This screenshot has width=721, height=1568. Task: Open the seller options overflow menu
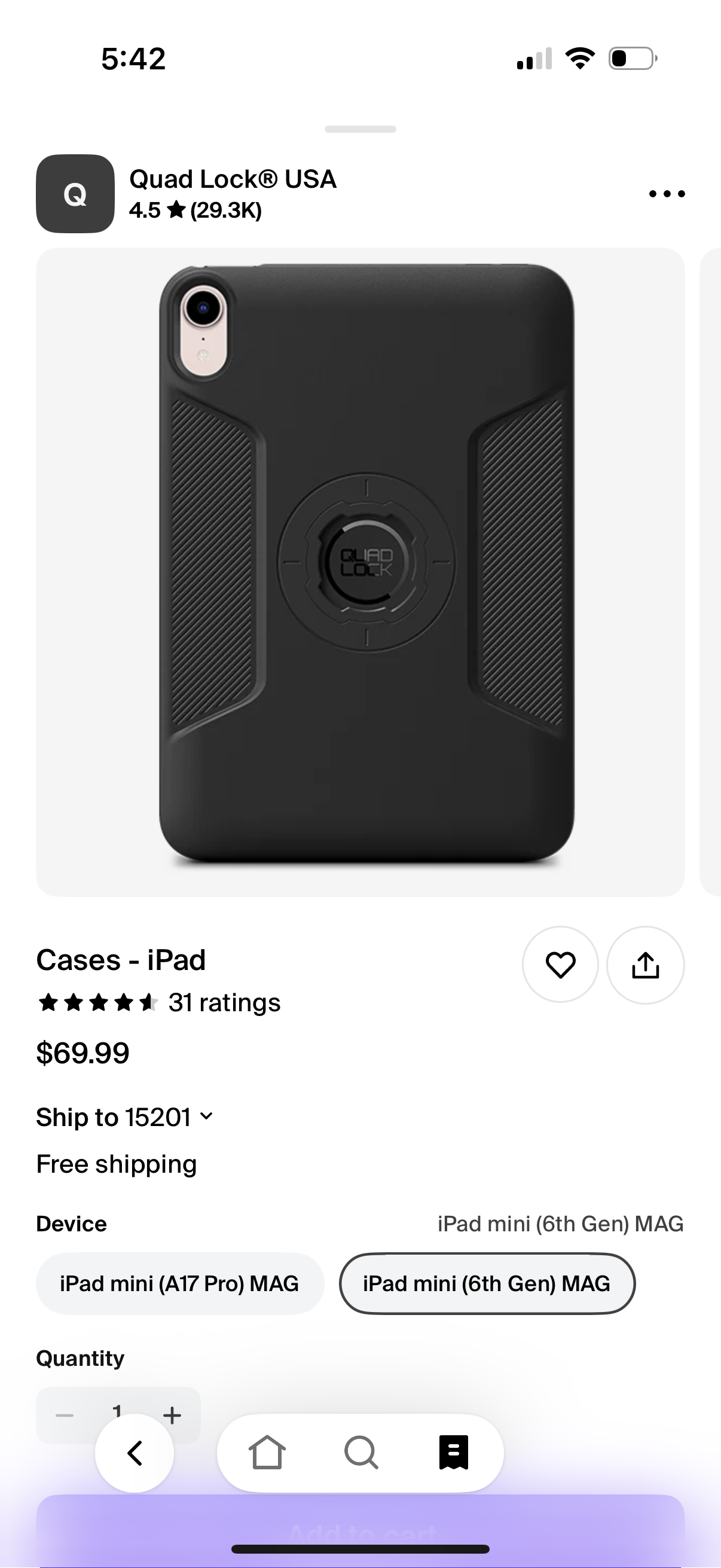665,194
